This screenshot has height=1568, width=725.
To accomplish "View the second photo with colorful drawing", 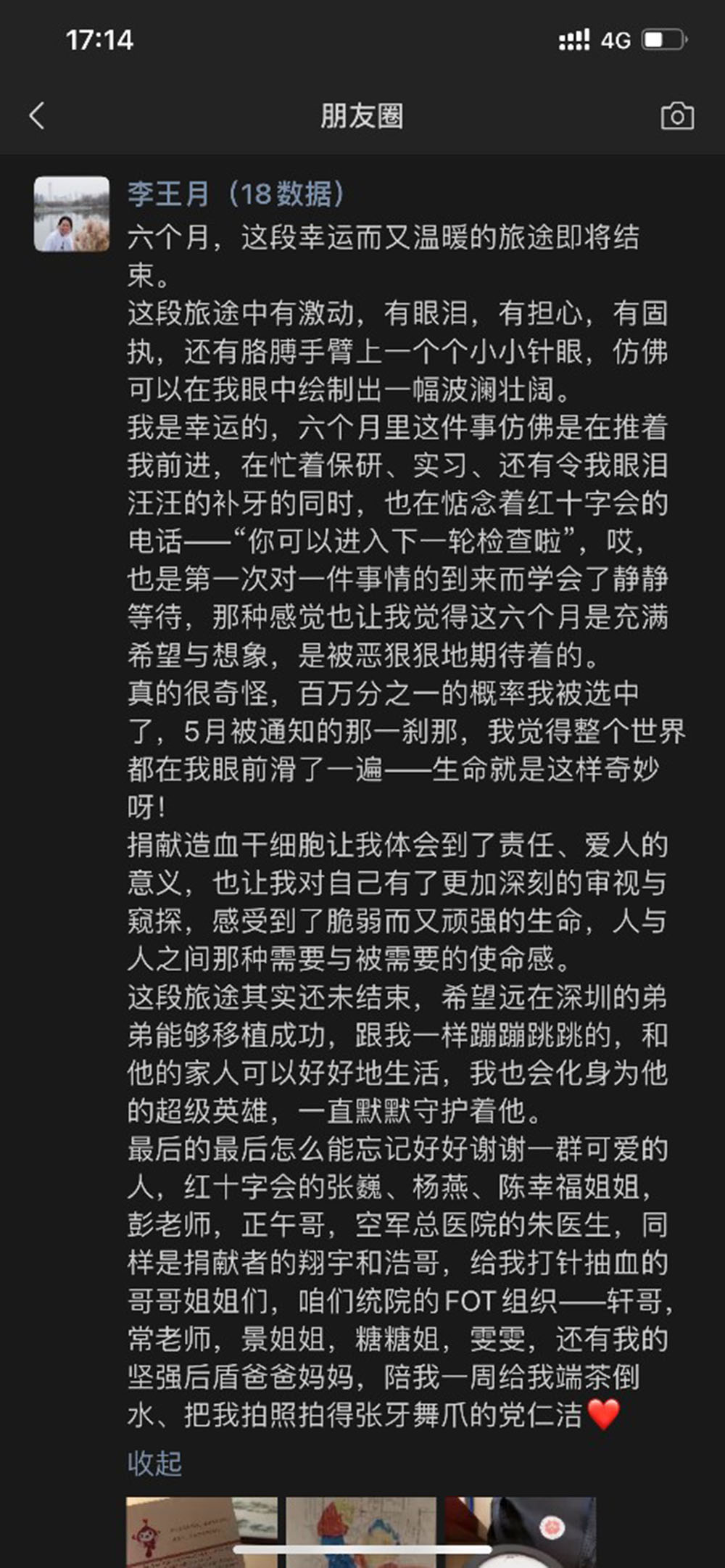I will click(x=361, y=1530).
